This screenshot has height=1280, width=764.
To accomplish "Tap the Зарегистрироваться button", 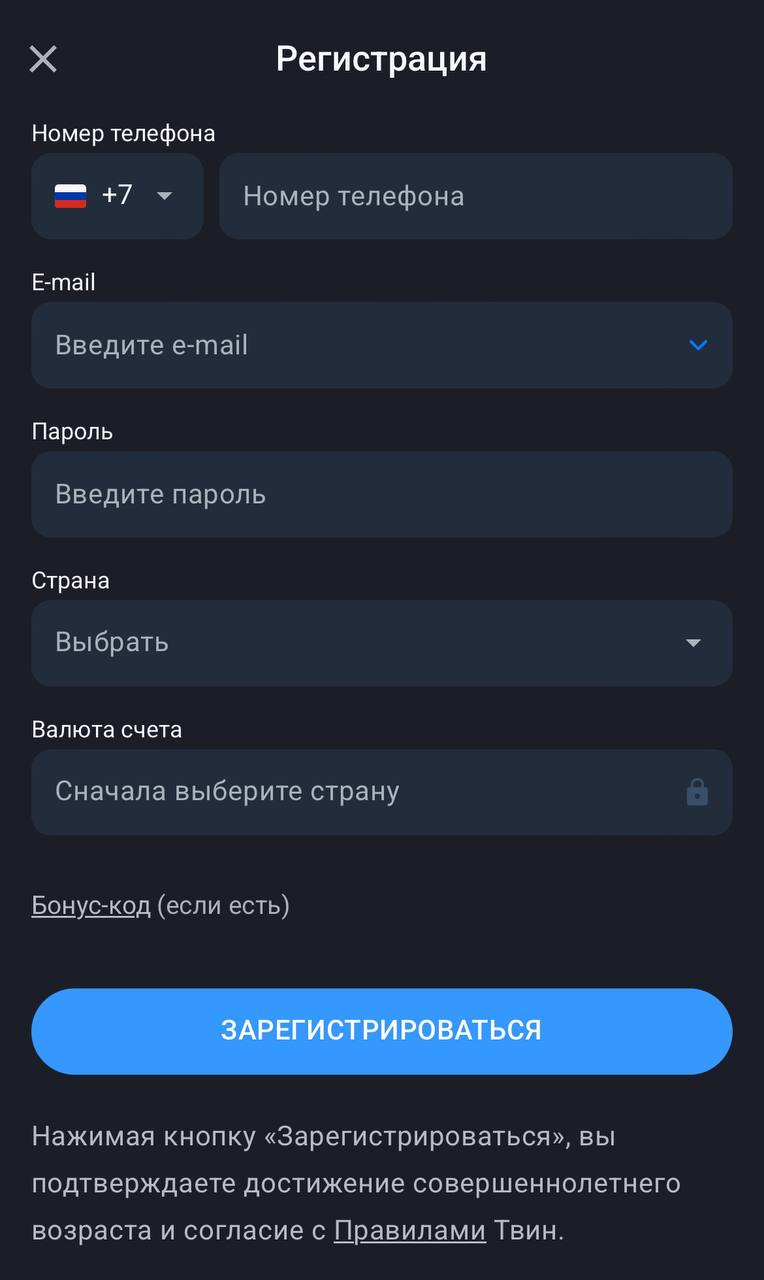I will (382, 1031).
